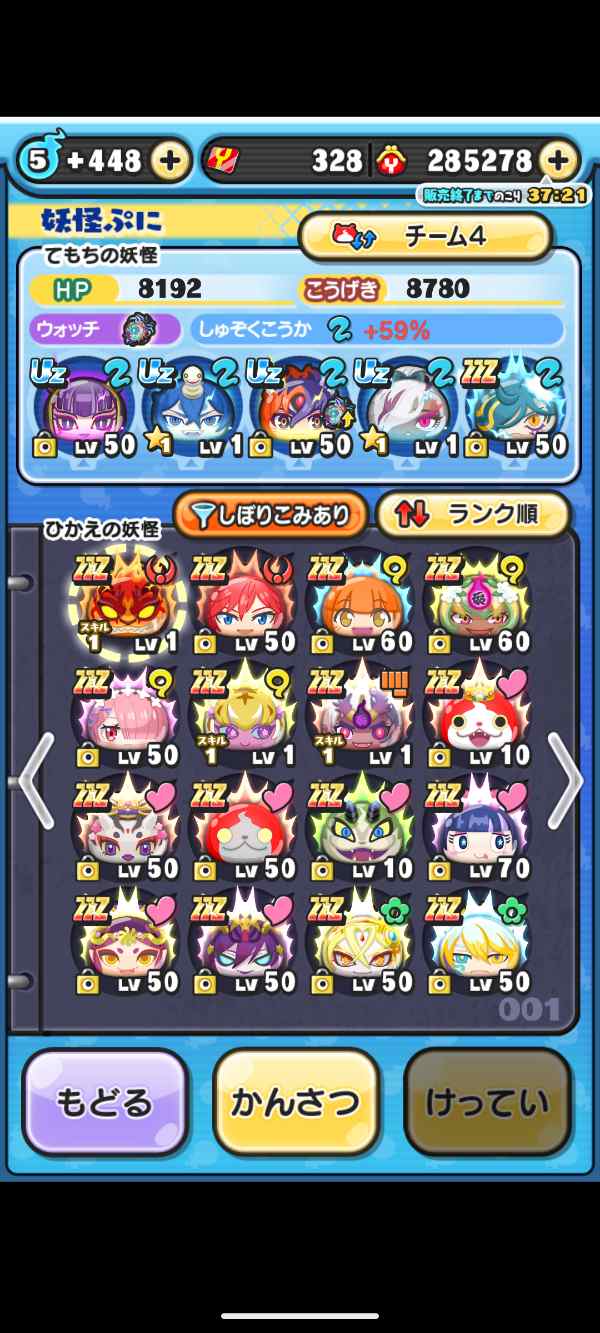The height and width of the screenshot is (1333, 600).
Task: Tap the かんさつ button
Action: (296, 1102)
